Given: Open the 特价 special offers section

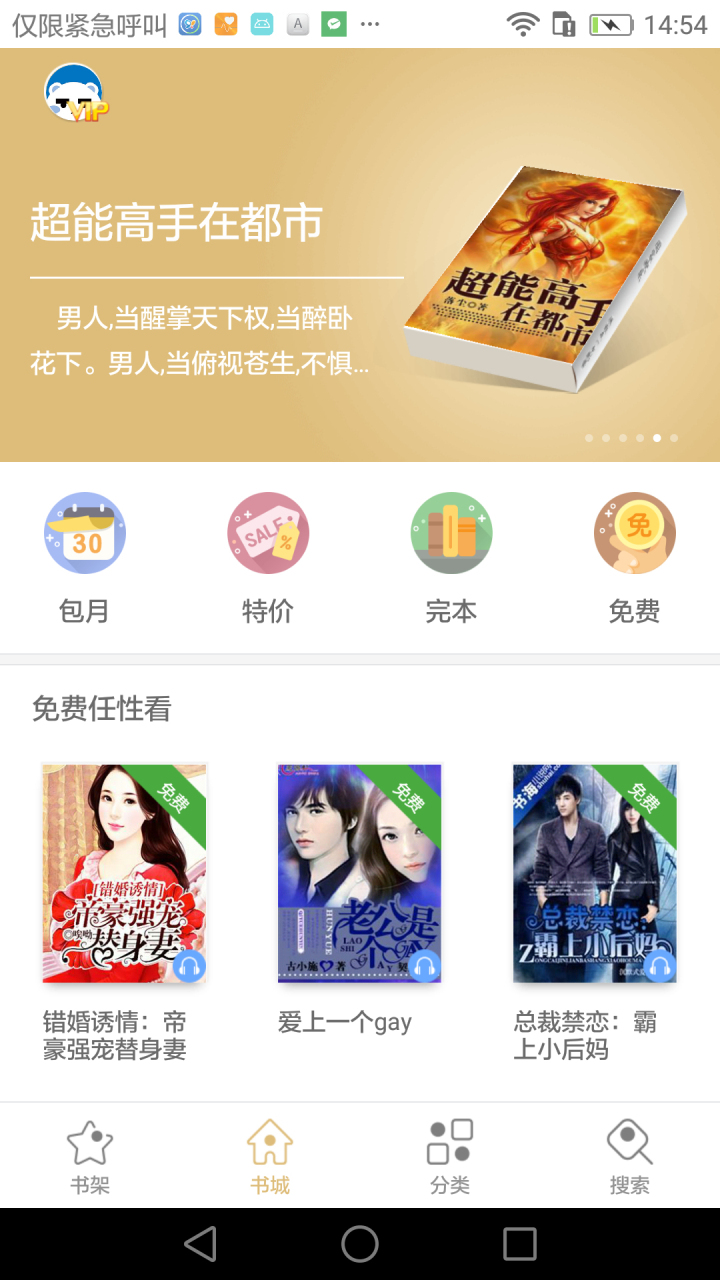Looking at the screenshot, I should tap(268, 556).
